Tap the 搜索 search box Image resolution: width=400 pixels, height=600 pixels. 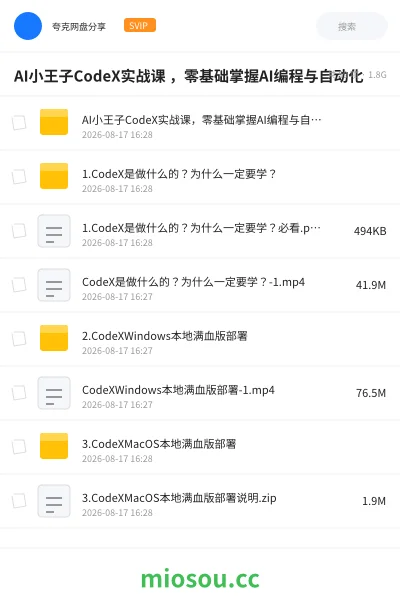(x=351, y=26)
